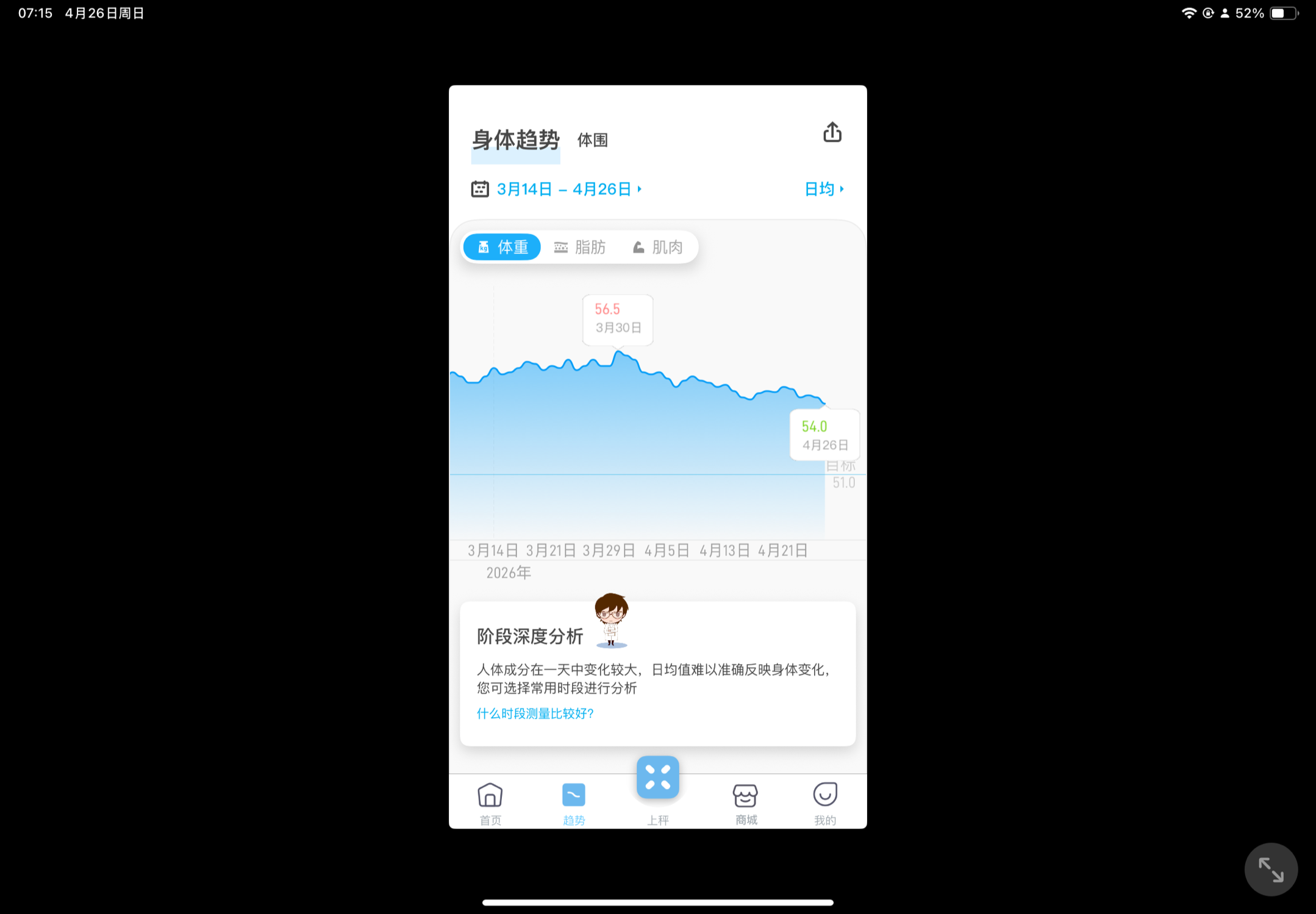Switch the chart to 脂肪
This screenshot has width=1316, height=914.
pyautogui.click(x=579, y=247)
